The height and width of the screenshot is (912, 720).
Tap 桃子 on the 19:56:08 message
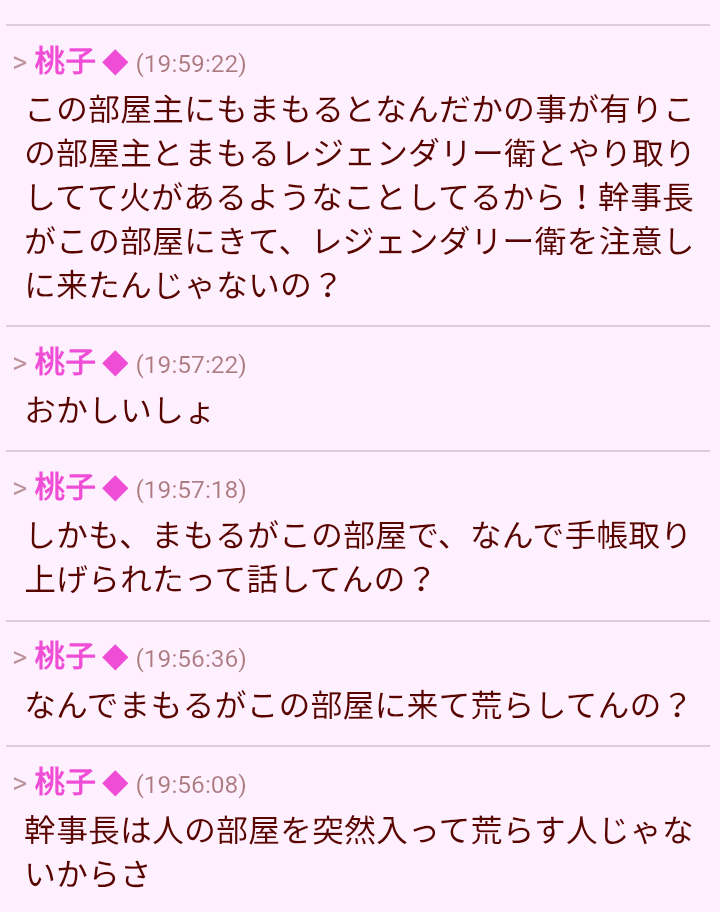[x=65, y=782]
